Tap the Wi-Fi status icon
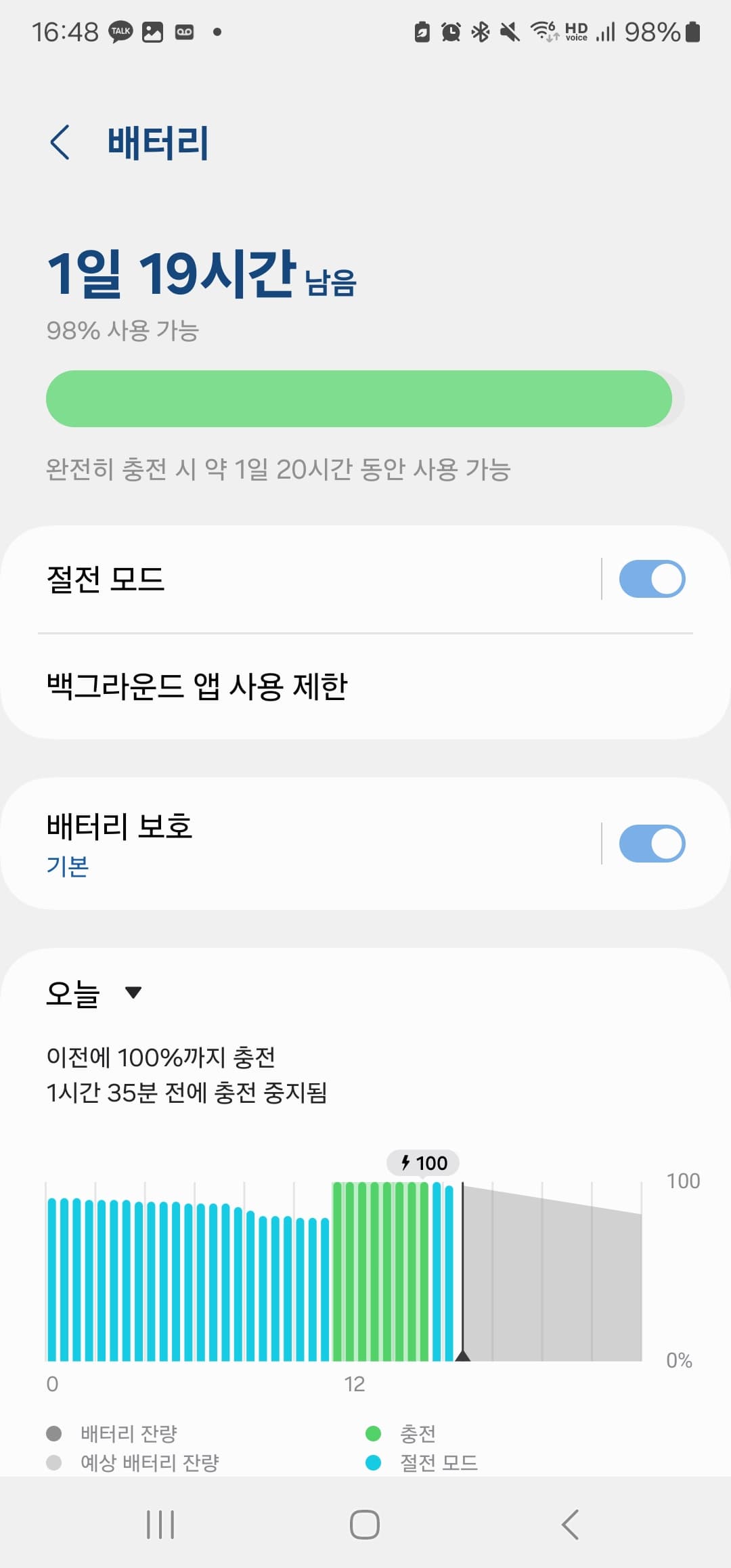Screen dimensions: 731x1568 [541, 32]
